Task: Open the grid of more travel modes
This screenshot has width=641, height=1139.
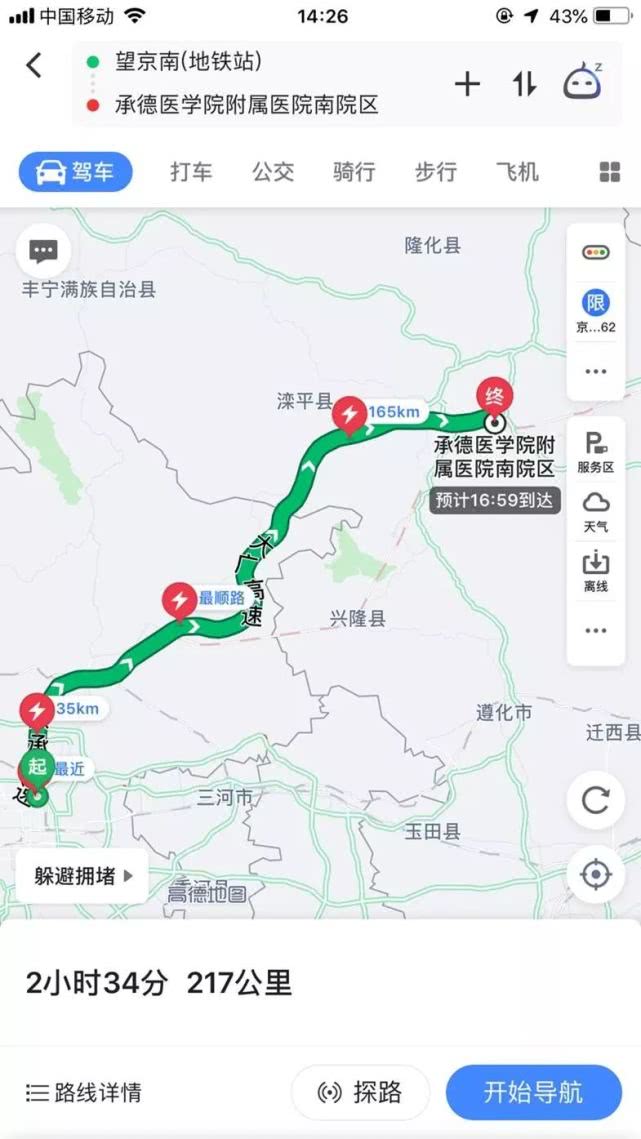Action: click(x=610, y=172)
